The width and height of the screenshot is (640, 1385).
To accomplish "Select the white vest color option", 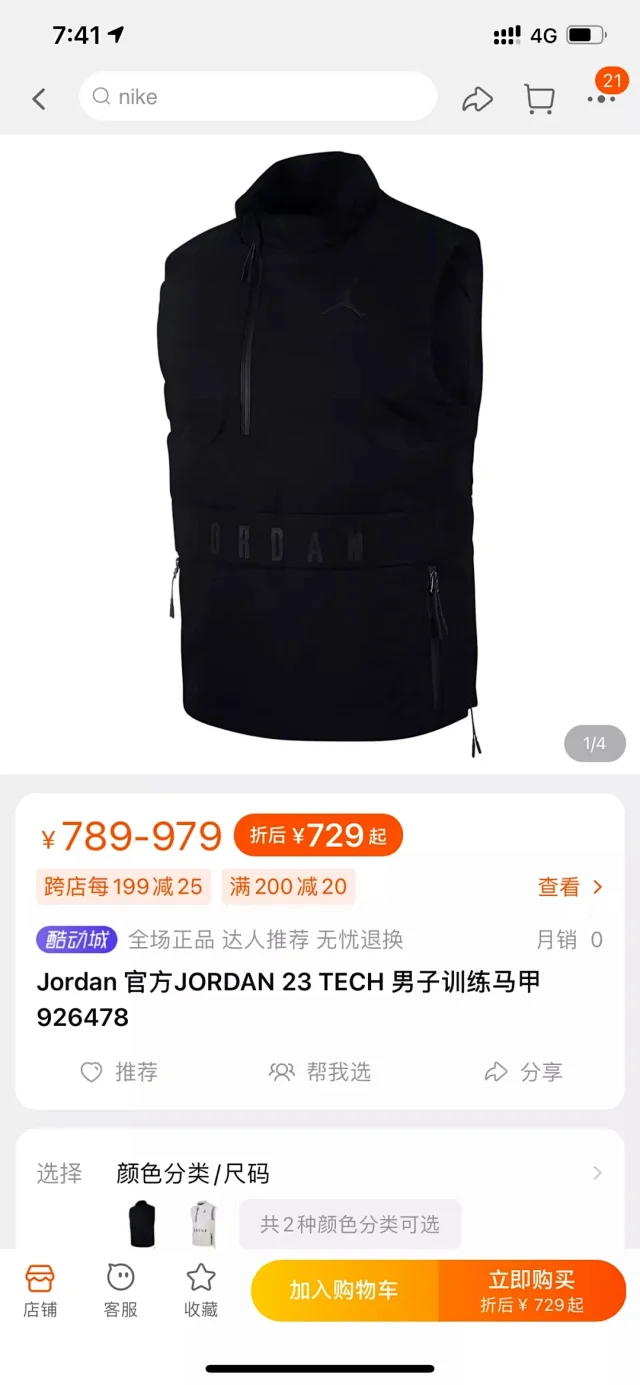I will click(204, 1224).
